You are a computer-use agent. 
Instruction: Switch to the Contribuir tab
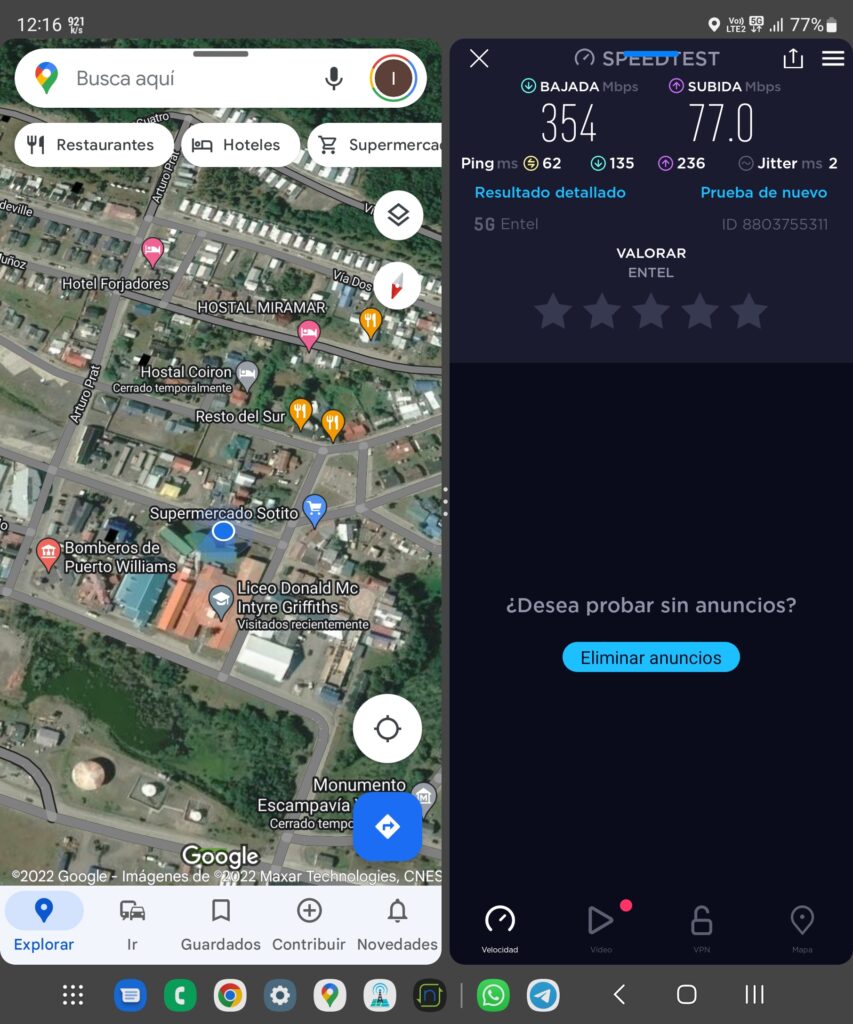coord(309,924)
